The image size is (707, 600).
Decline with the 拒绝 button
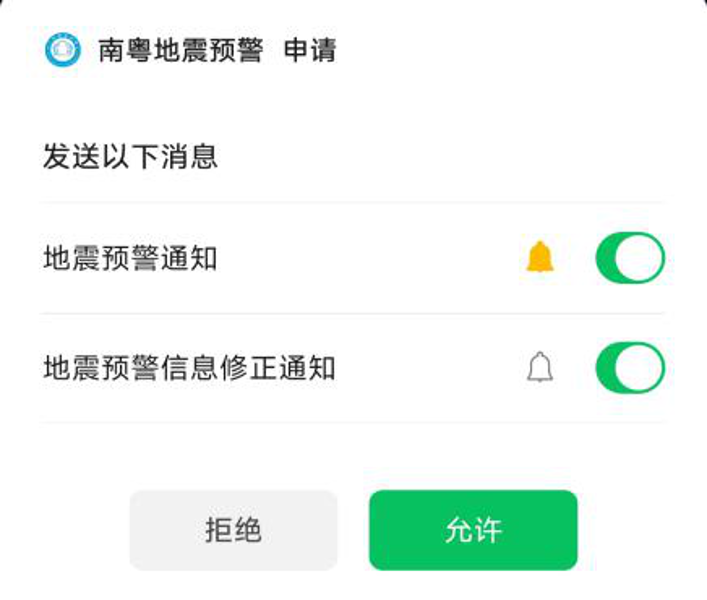(233, 530)
